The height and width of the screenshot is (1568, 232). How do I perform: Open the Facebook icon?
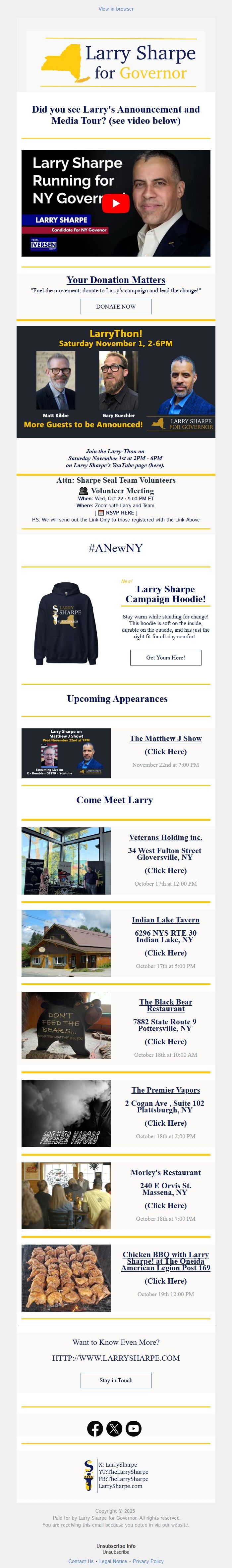[95, 1429]
